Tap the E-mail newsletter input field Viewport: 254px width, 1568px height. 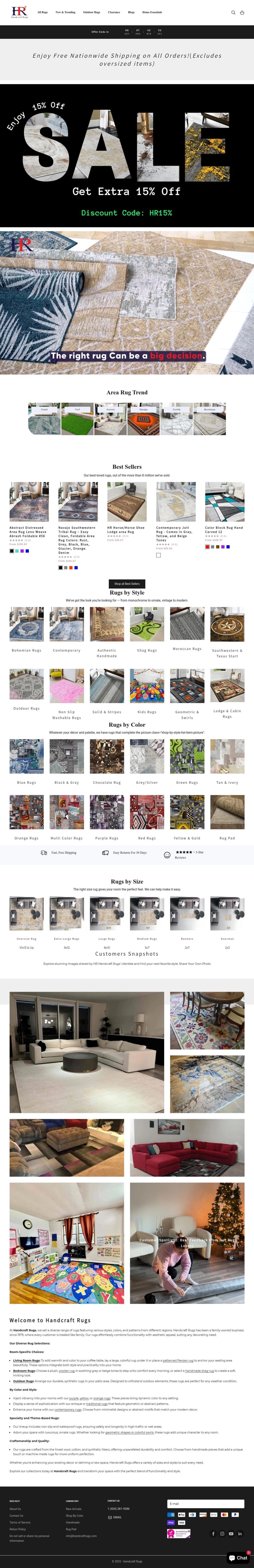pyautogui.click(x=206, y=1504)
